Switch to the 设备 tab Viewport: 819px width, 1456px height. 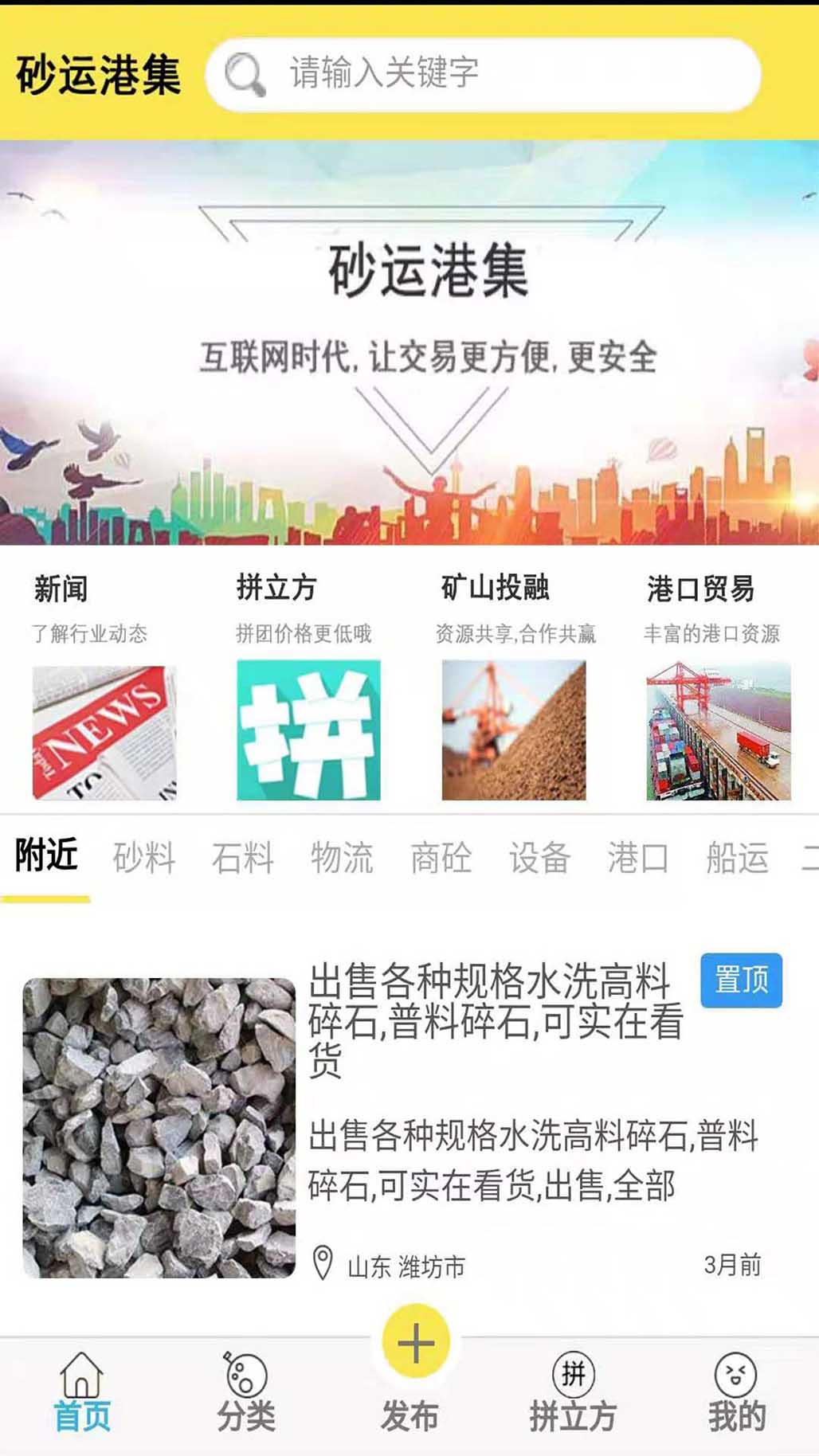539,858
